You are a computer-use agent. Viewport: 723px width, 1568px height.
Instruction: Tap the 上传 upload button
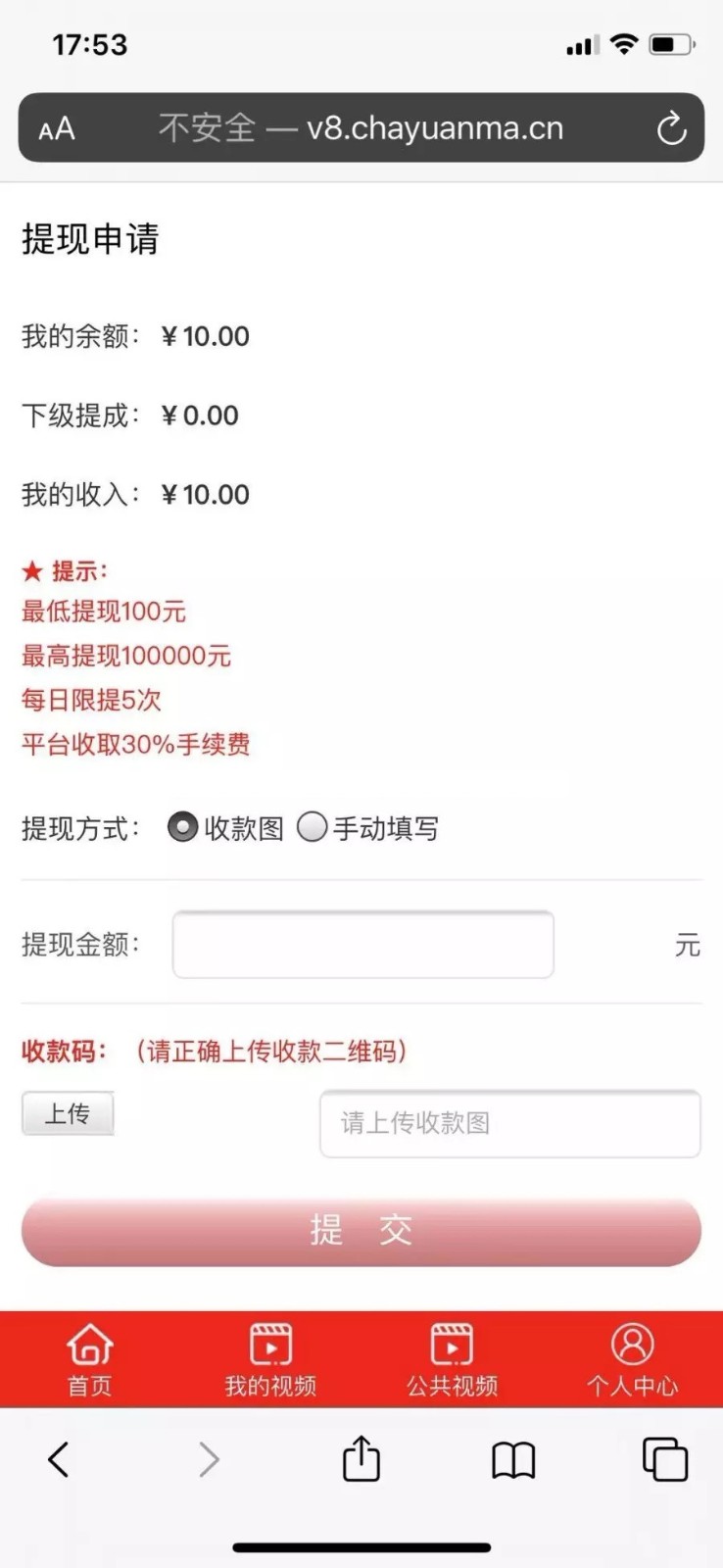[68, 1113]
